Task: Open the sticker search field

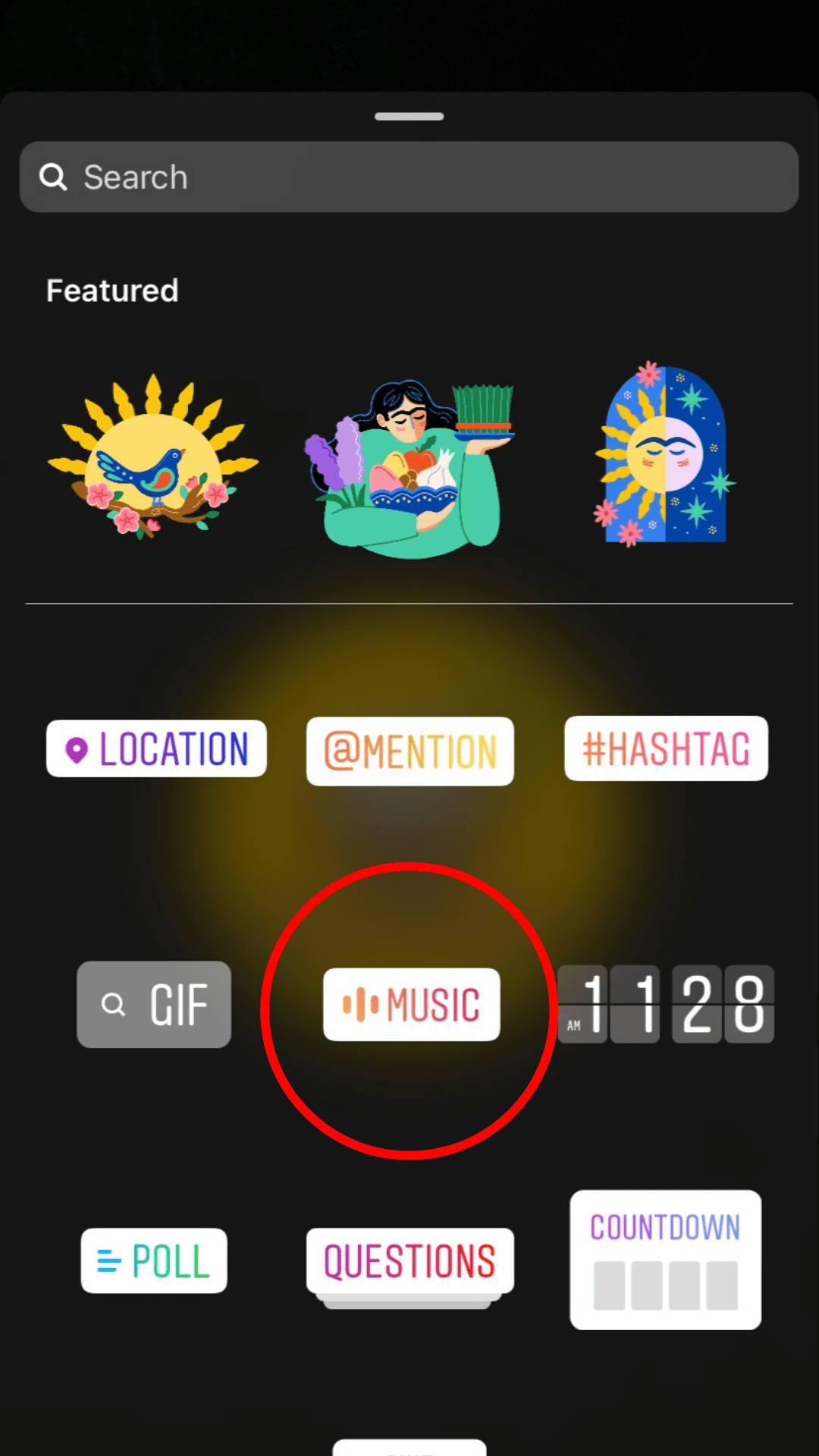Action: 409,177
